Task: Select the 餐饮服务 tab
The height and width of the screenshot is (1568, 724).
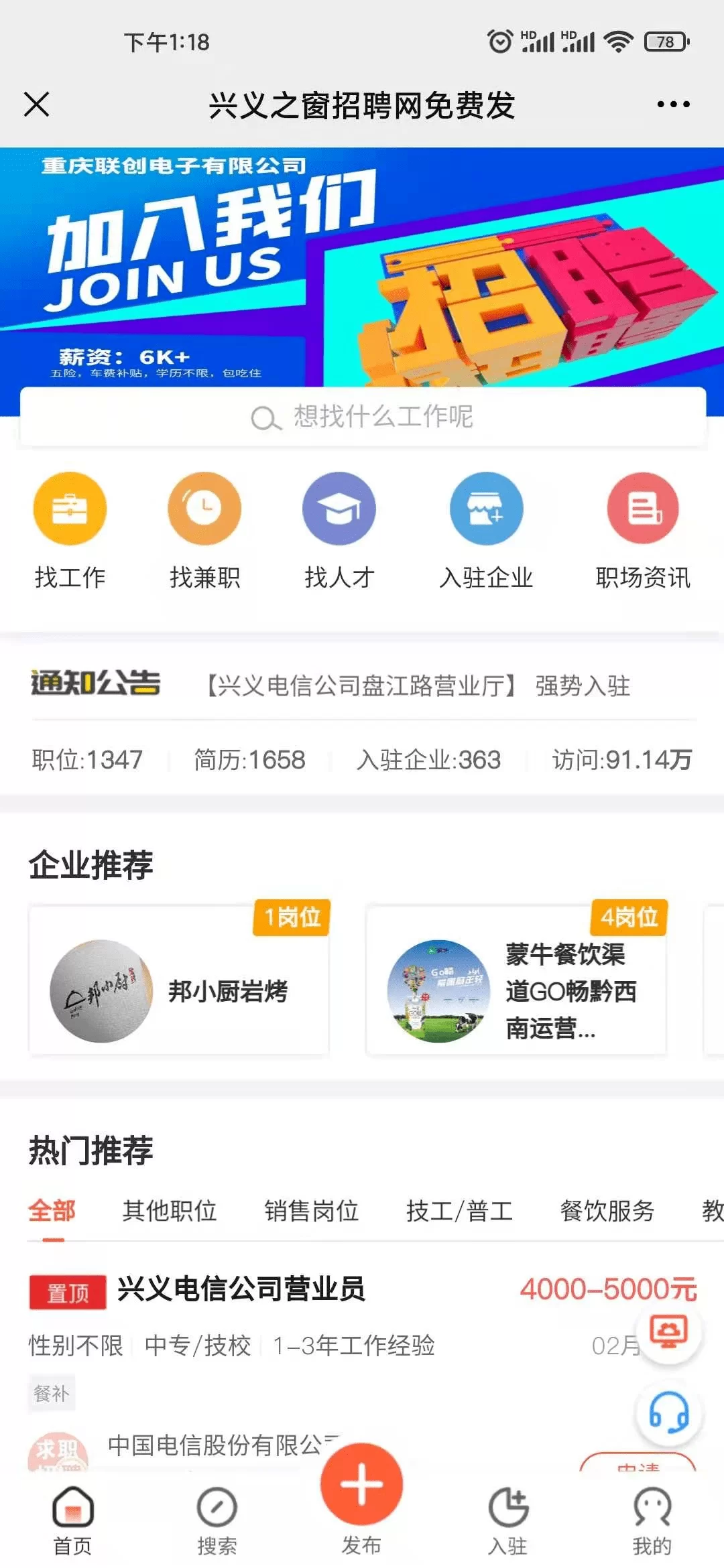Action: [605, 1210]
